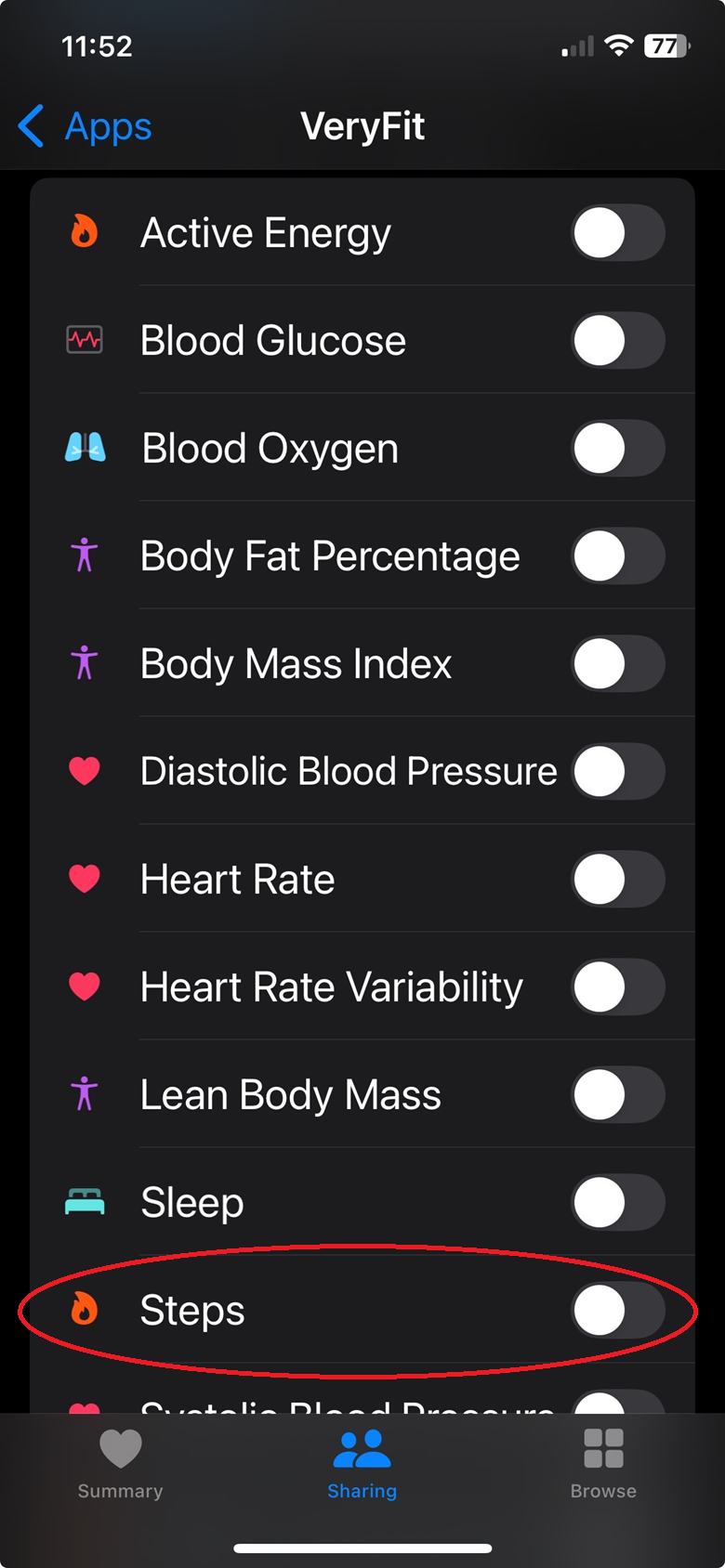Screen dimensions: 725x1568
Task: Turn on the Heart Rate switch
Action: [x=618, y=880]
